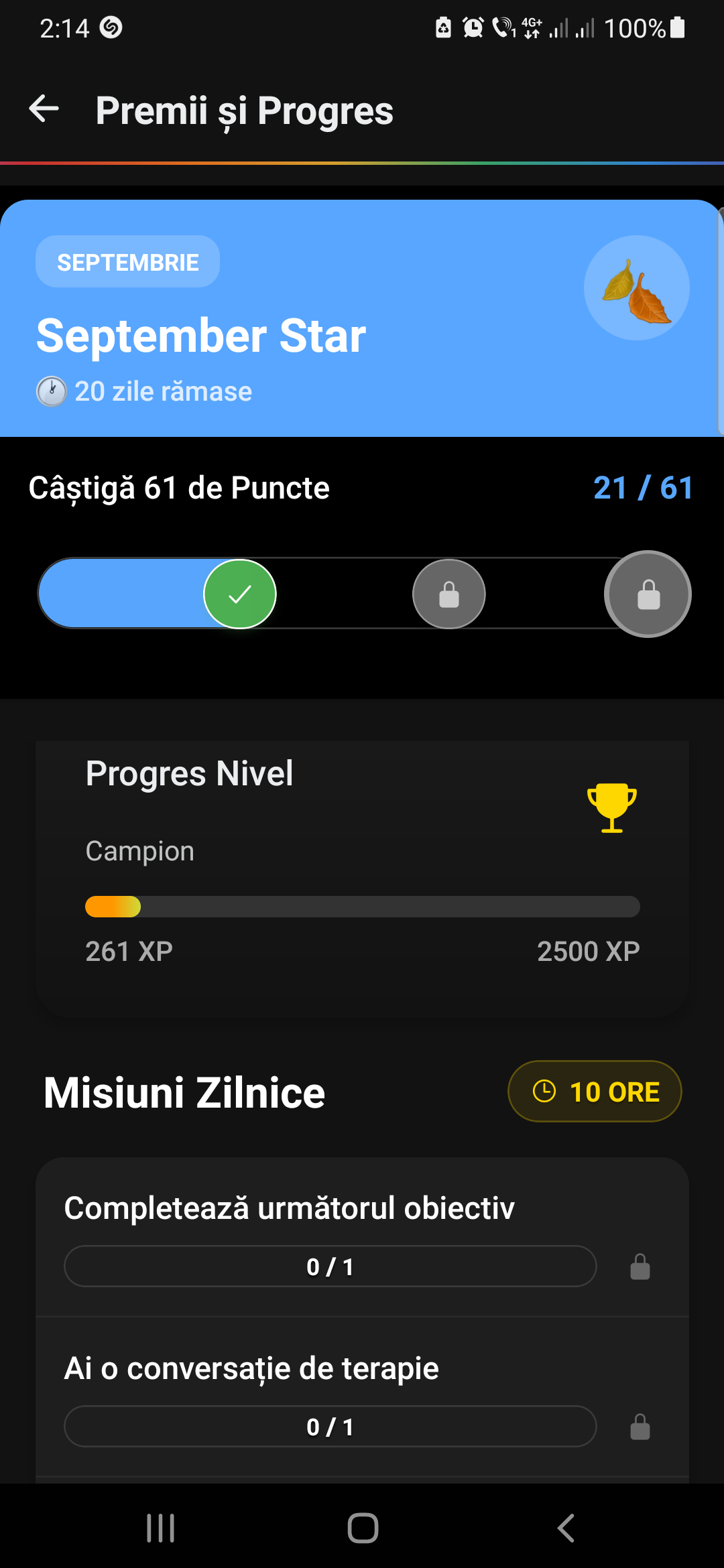Select the SEPTEMBRIE label chip

[127, 261]
